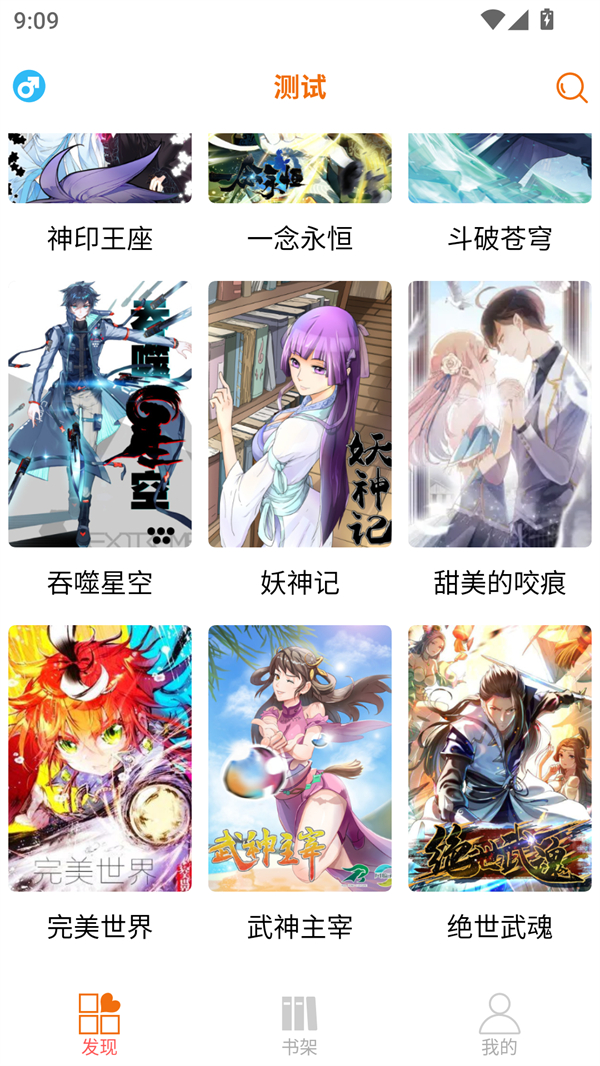
Task: Switch to the 书架 tab
Action: [299, 1024]
